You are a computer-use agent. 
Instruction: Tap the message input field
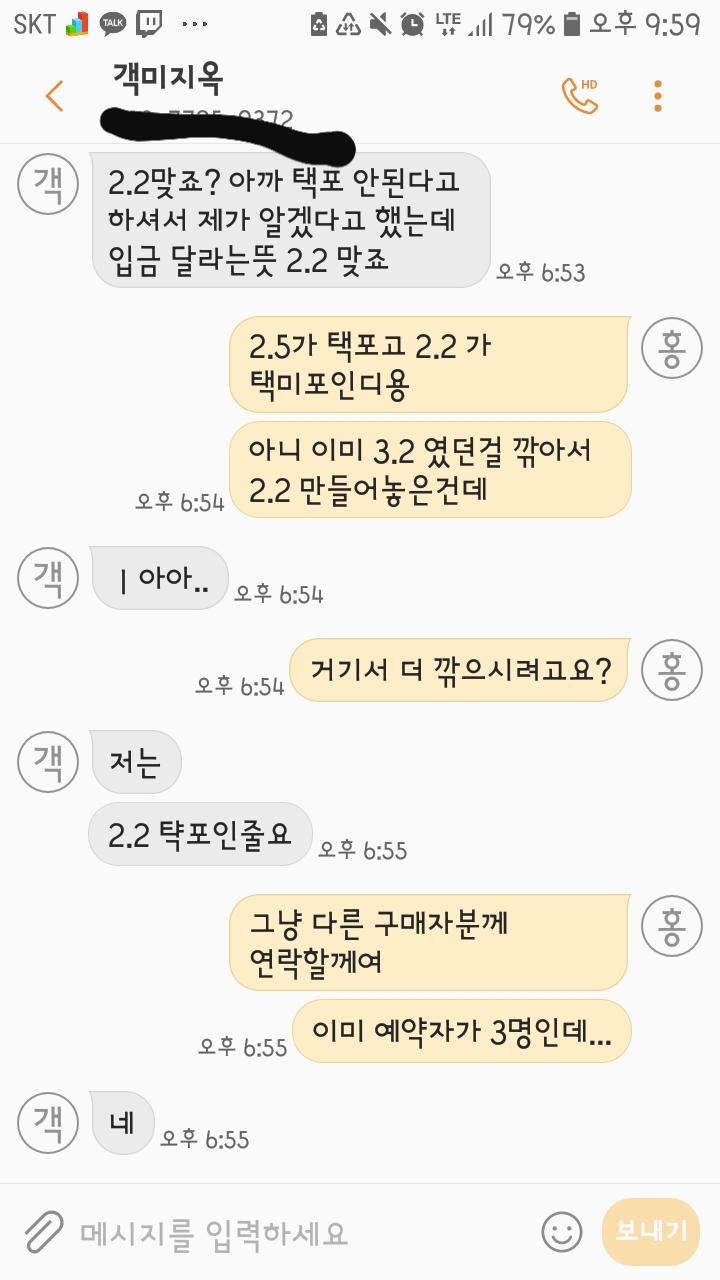[x=300, y=1233]
